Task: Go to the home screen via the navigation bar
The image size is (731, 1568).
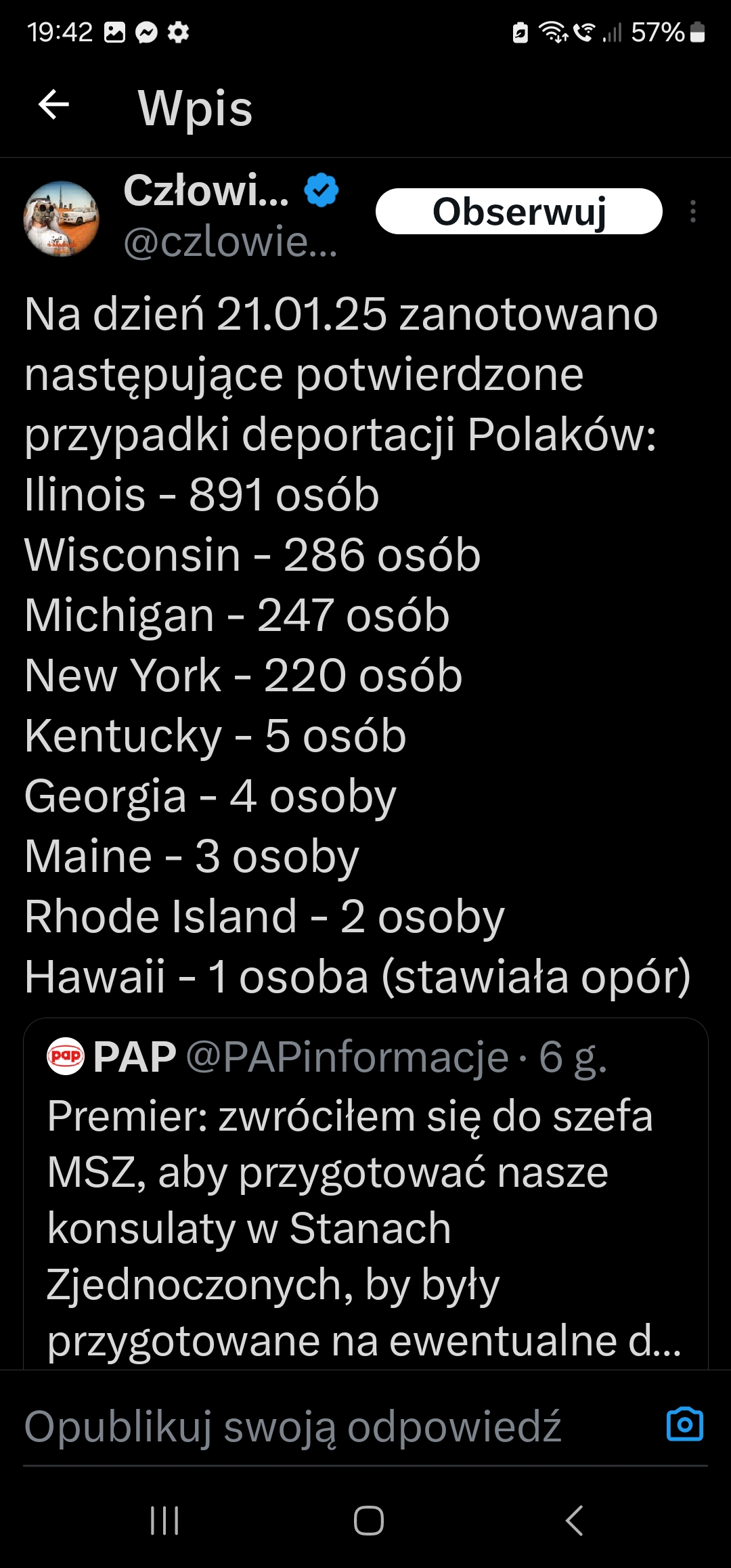Action: [x=369, y=1521]
